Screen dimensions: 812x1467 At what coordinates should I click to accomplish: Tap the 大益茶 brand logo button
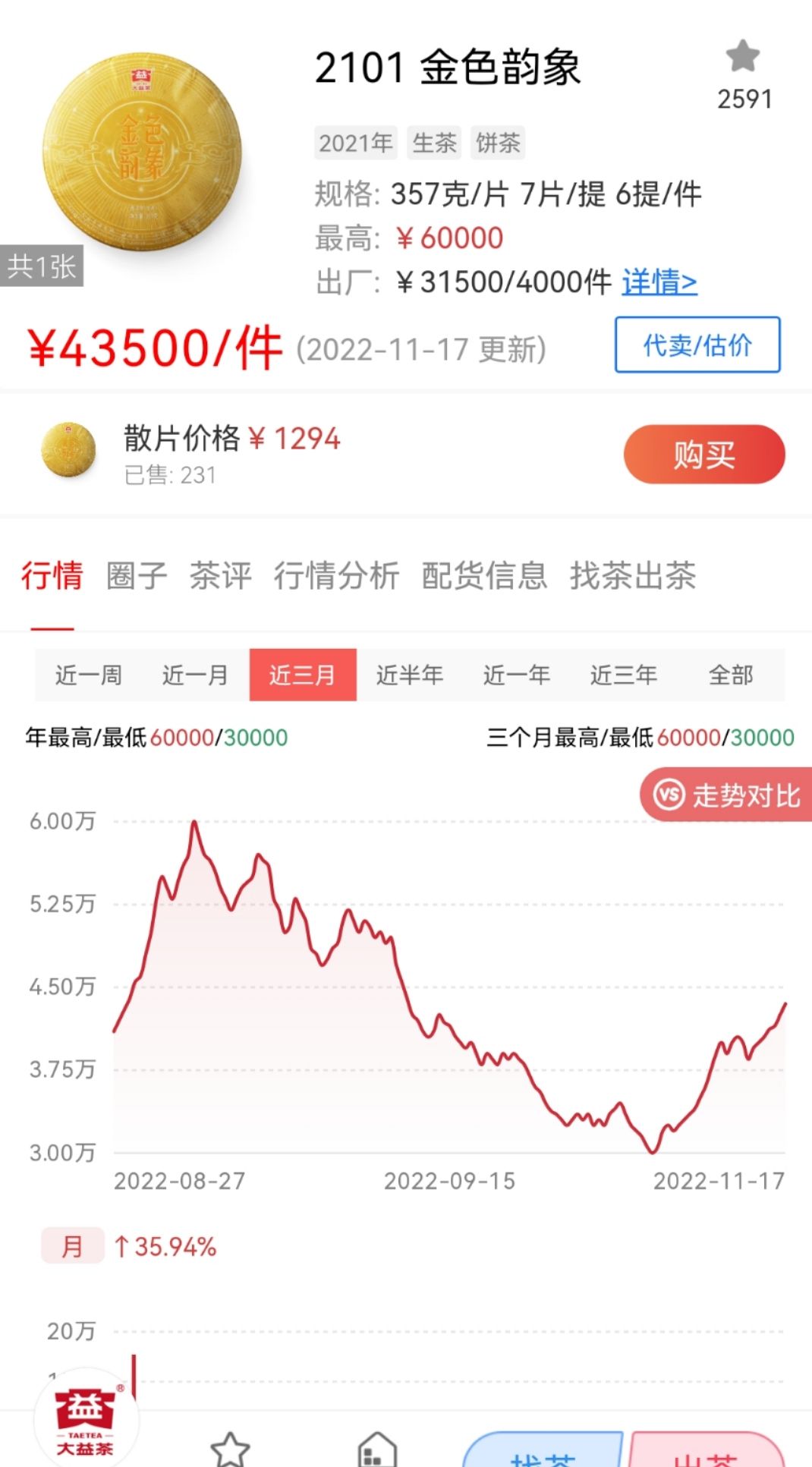[x=86, y=1418]
